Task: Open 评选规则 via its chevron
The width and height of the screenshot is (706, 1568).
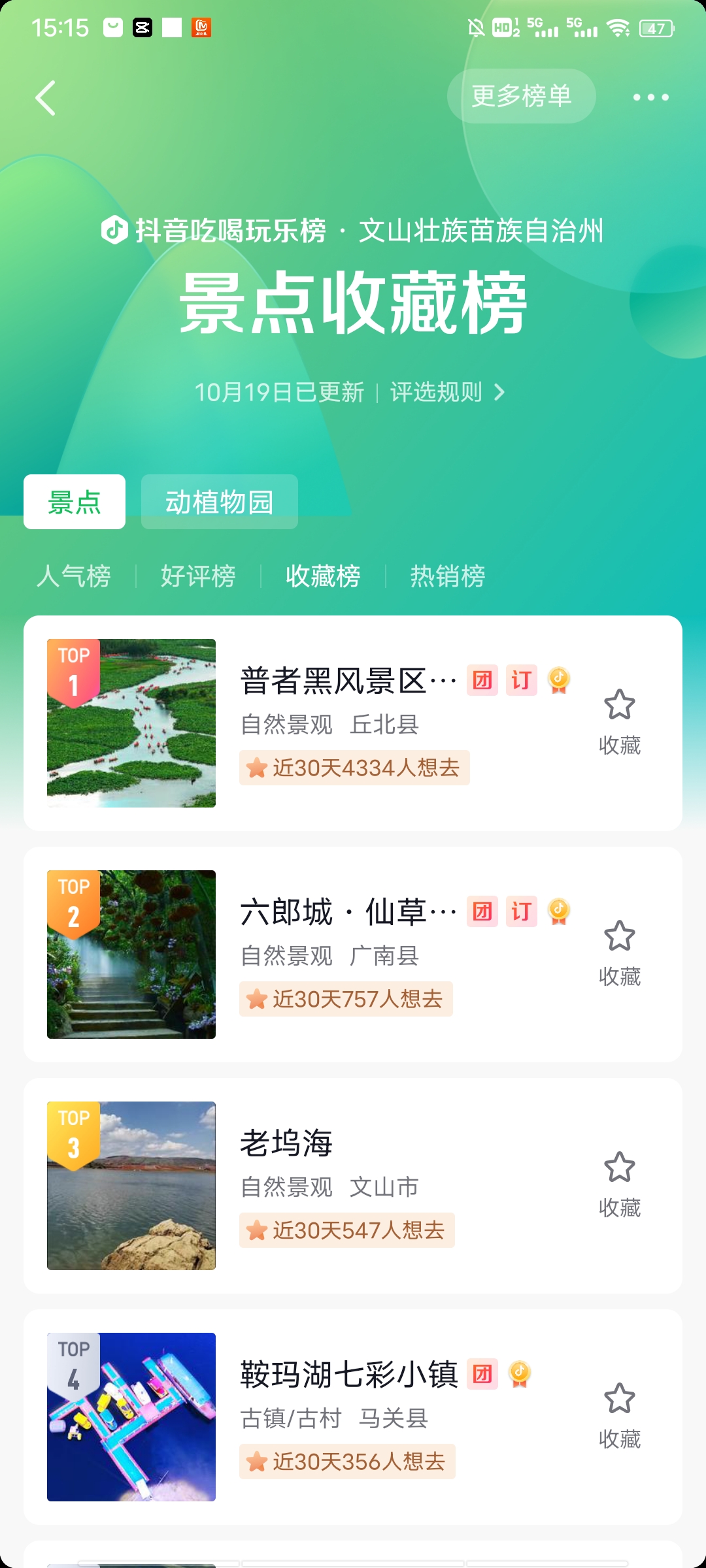Action: click(x=501, y=391)
